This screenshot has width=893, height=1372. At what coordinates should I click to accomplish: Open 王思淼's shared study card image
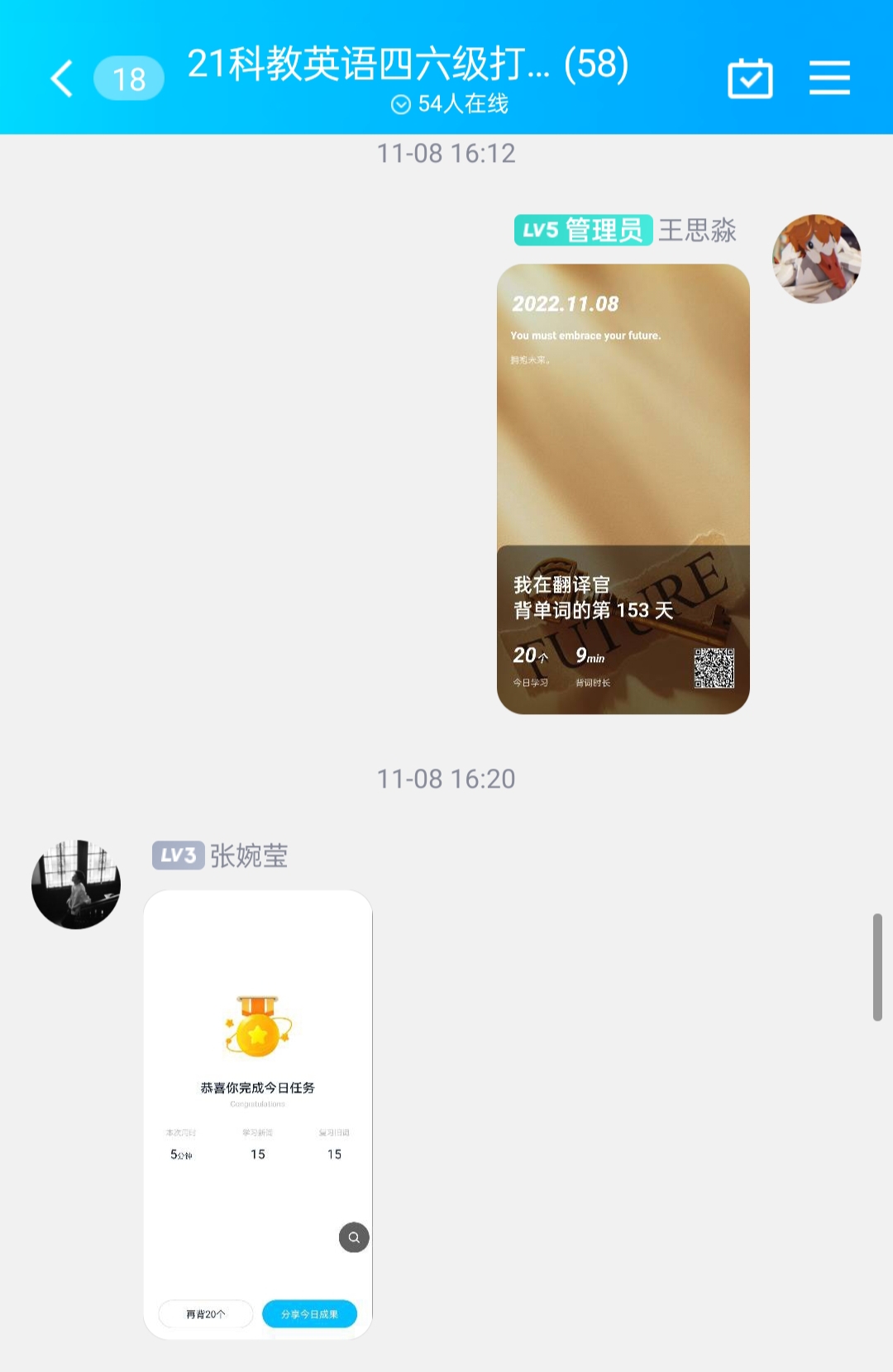point(623,488)
